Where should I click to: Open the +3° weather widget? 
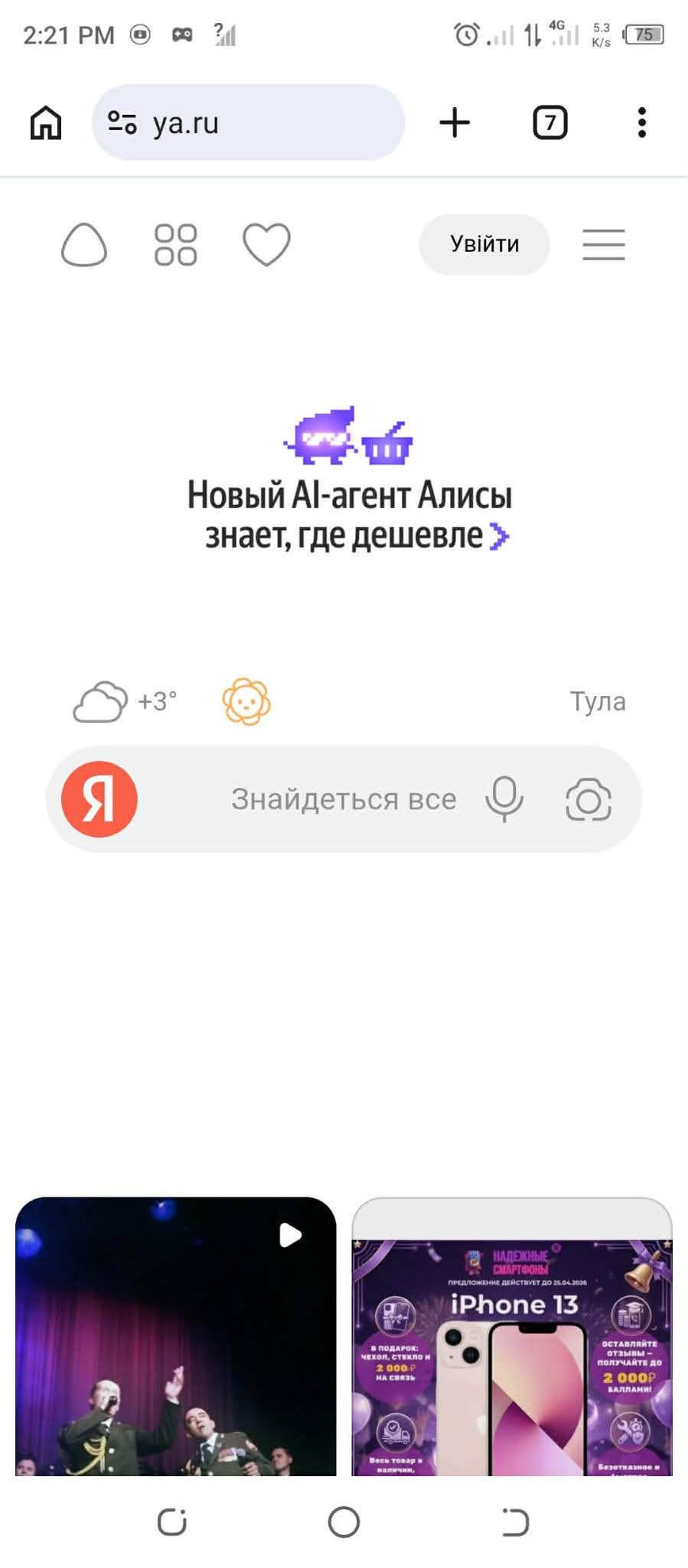125,701
